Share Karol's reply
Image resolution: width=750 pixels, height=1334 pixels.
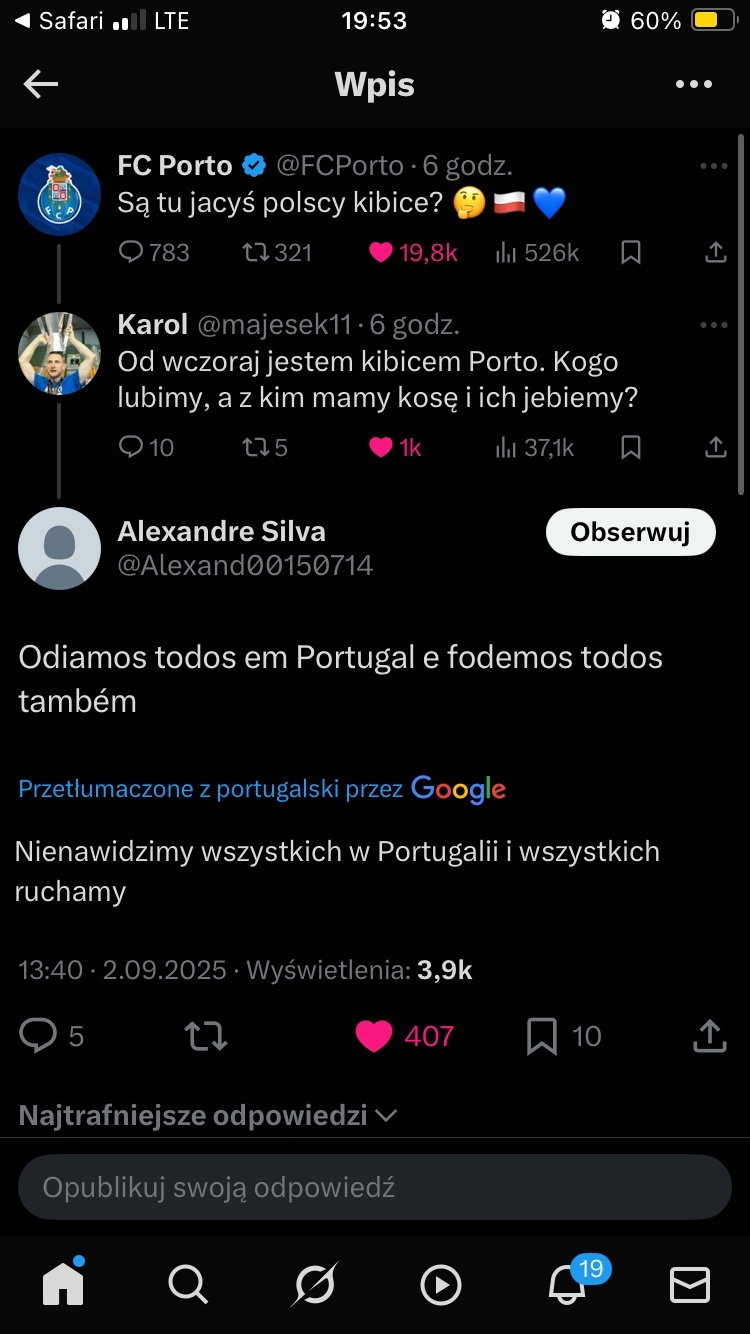click(x=716, y=447)
